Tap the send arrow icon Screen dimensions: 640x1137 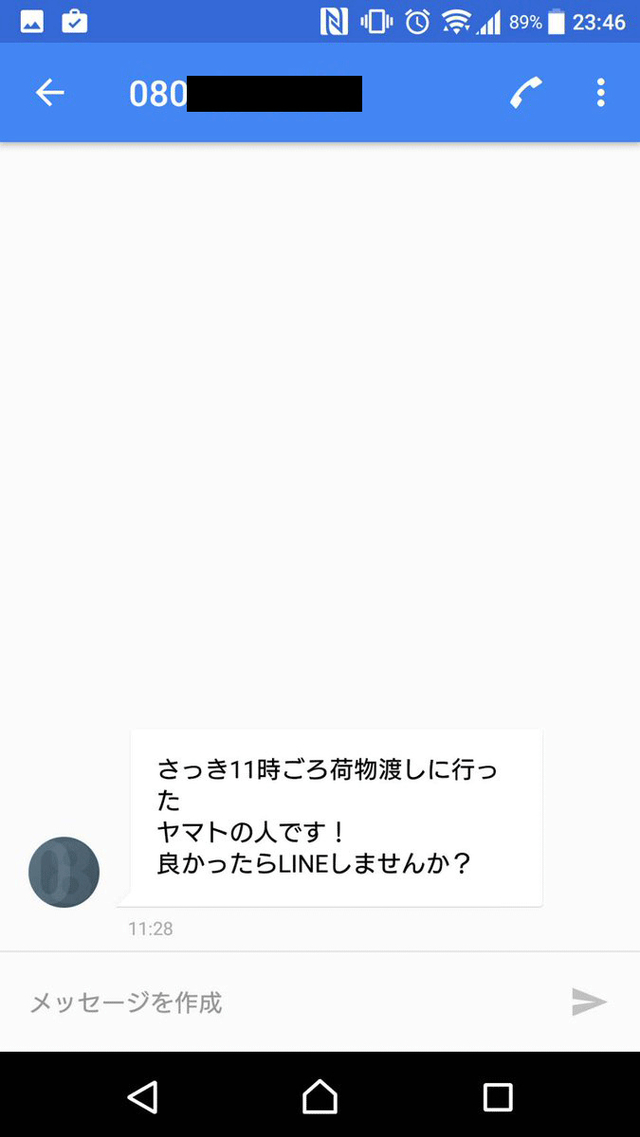[x=589, y=1001]
